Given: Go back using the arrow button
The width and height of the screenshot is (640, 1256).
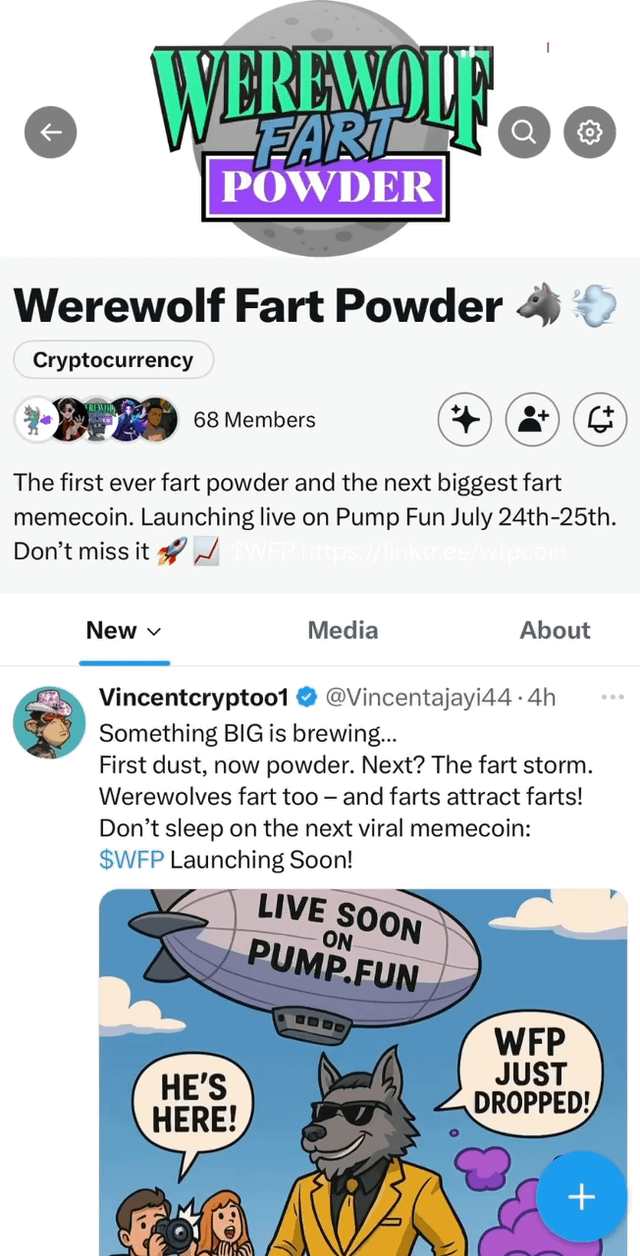Looking at the screenshot, I should (x=51, y=132).
